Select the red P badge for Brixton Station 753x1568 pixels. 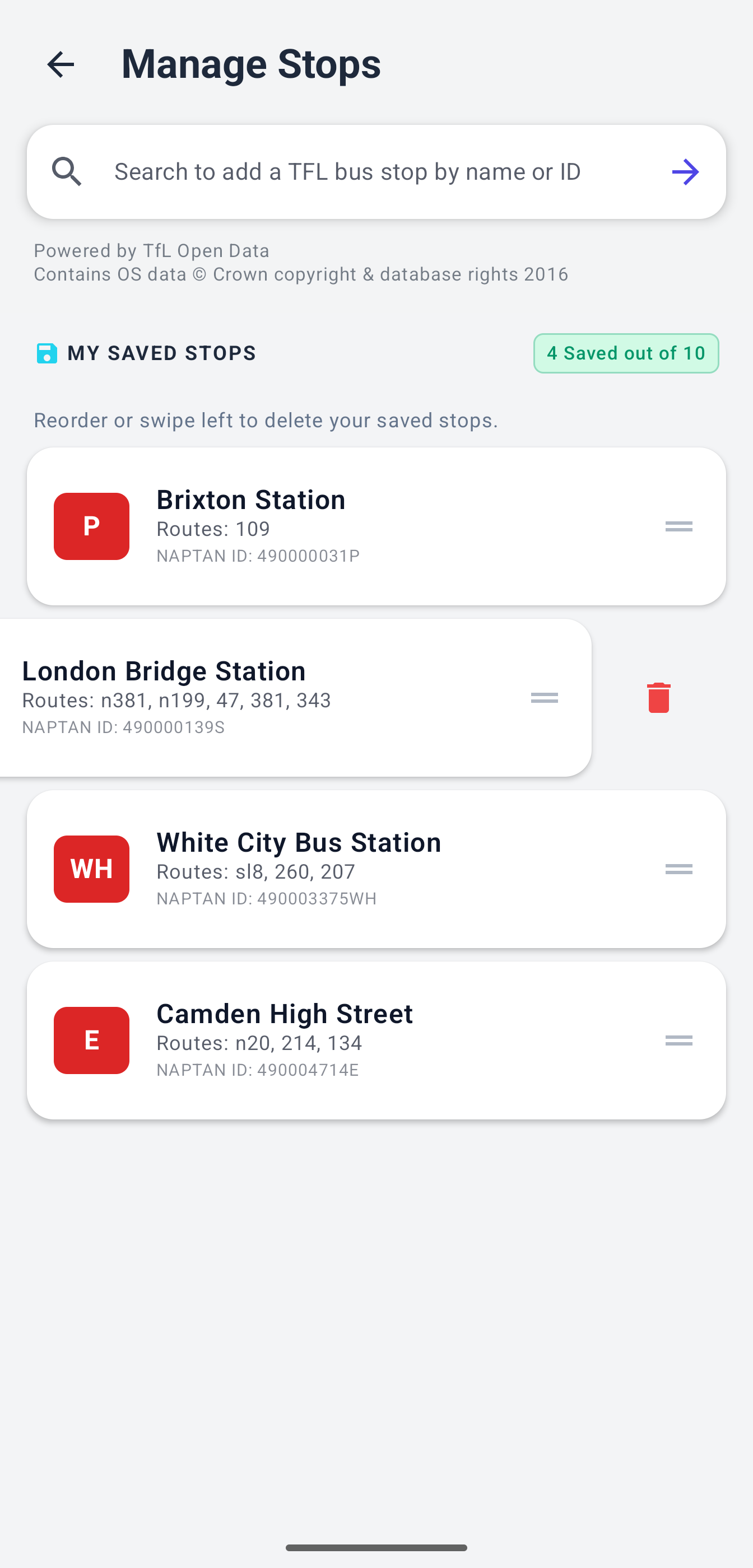pos(91,526)
